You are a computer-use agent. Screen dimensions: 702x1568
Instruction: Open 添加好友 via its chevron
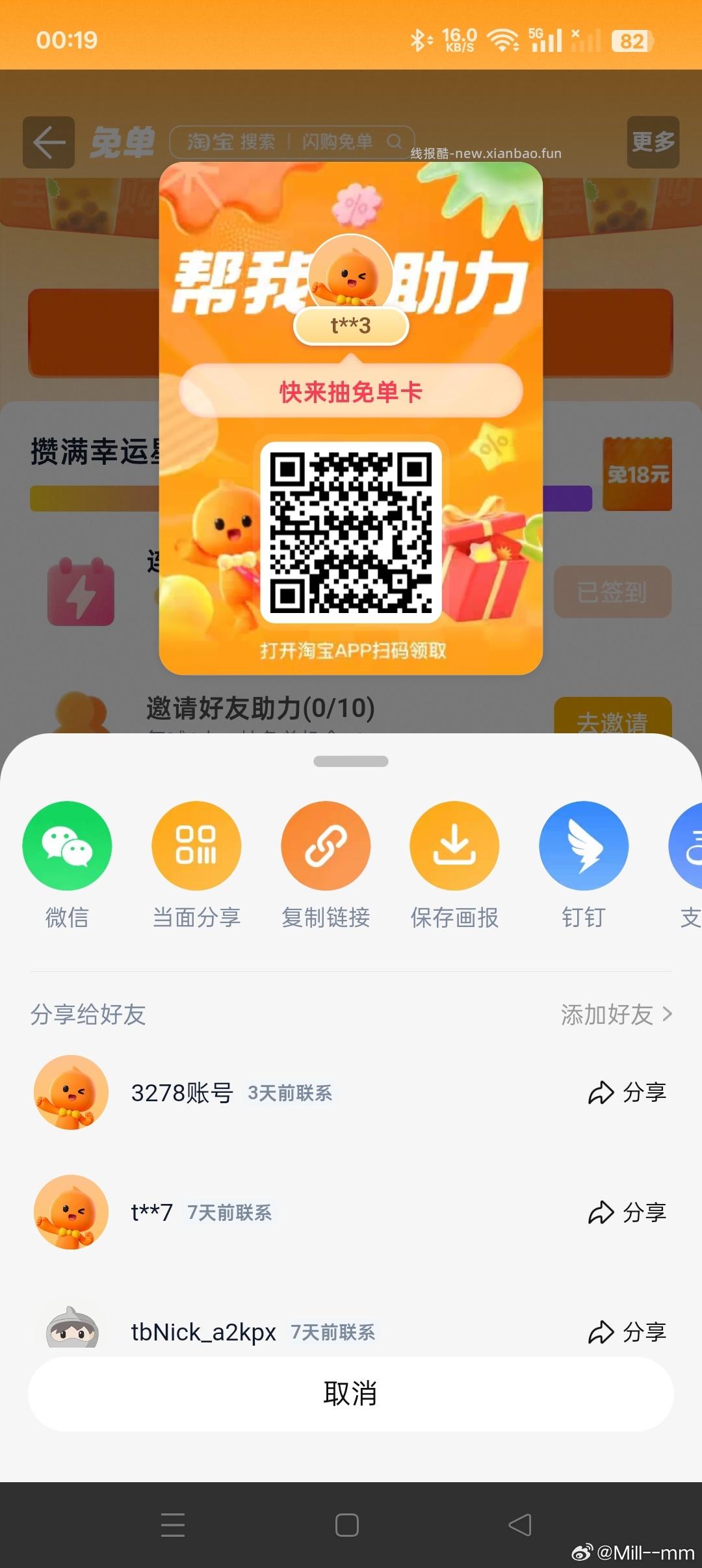coord(614,1015)
